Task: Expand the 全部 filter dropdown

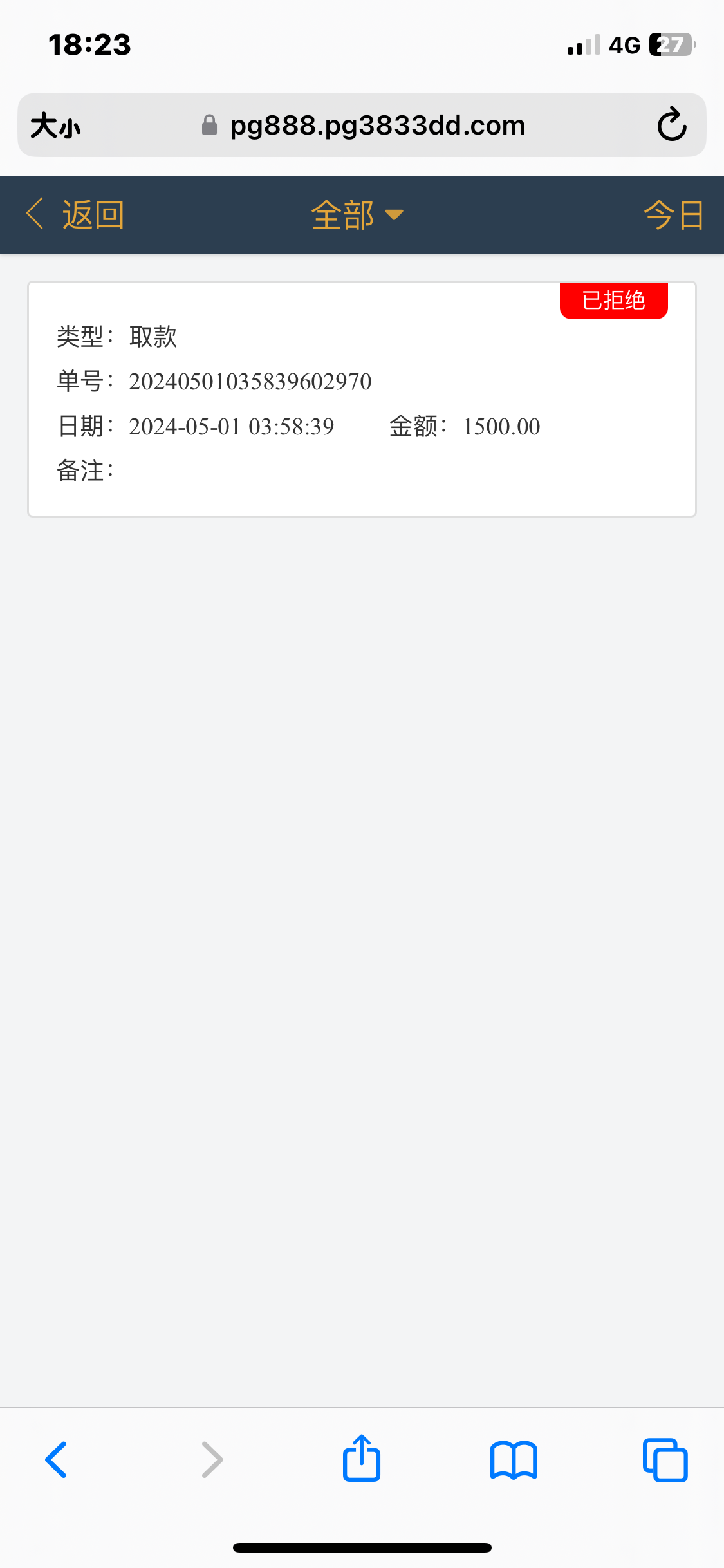Action: point(357,214)
